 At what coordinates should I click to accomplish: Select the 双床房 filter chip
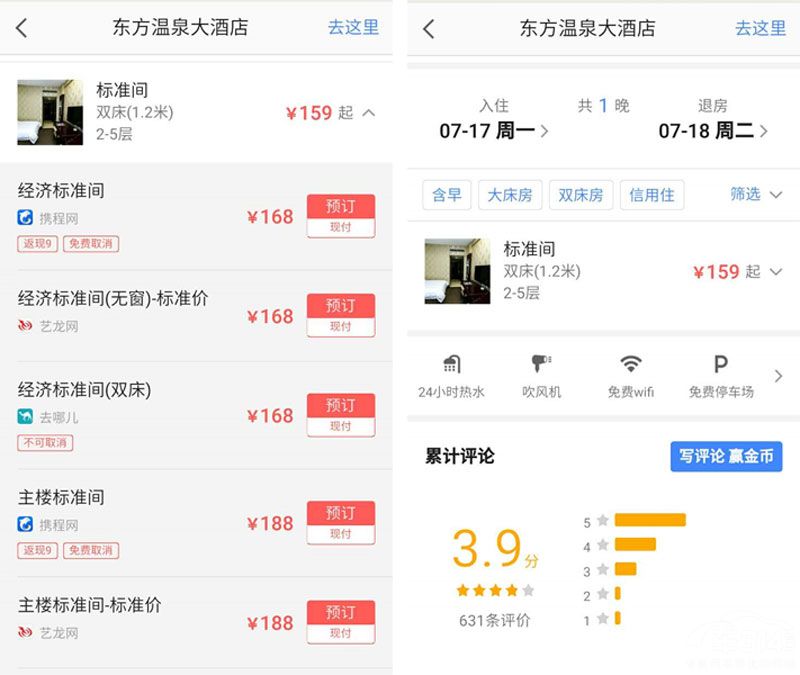point(581,195)
